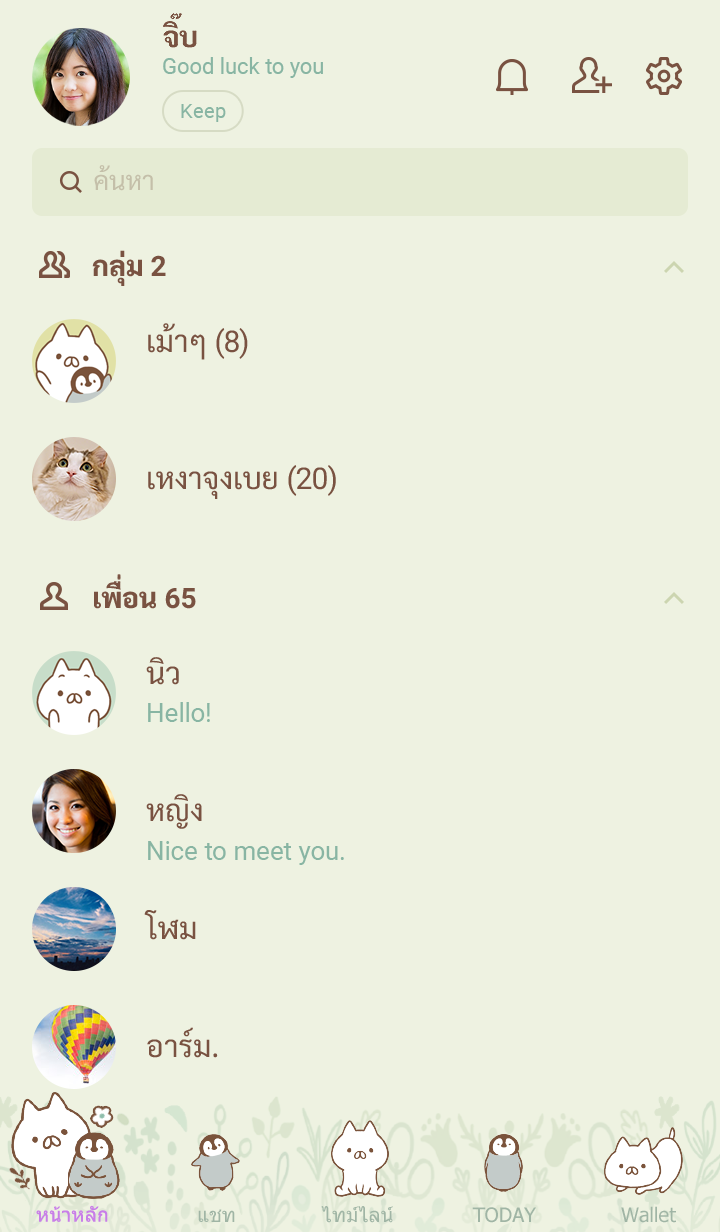
Task: Open จิ๊บ's own profile picture
Action: (x=81, y=77)
